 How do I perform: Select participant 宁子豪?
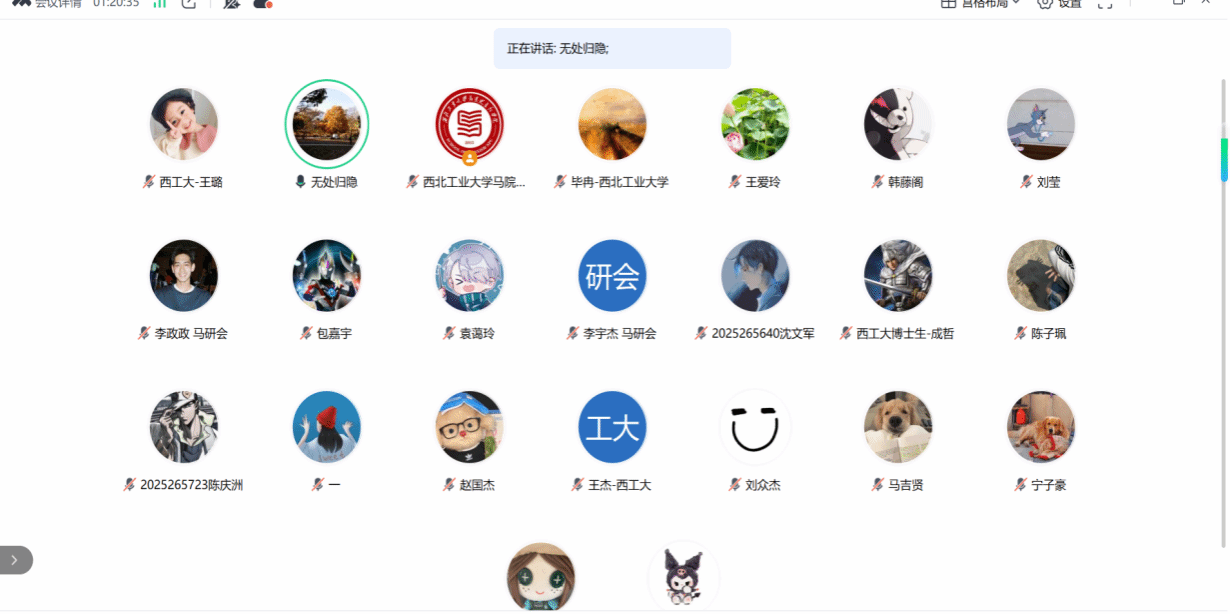(x=1041, y=428)
